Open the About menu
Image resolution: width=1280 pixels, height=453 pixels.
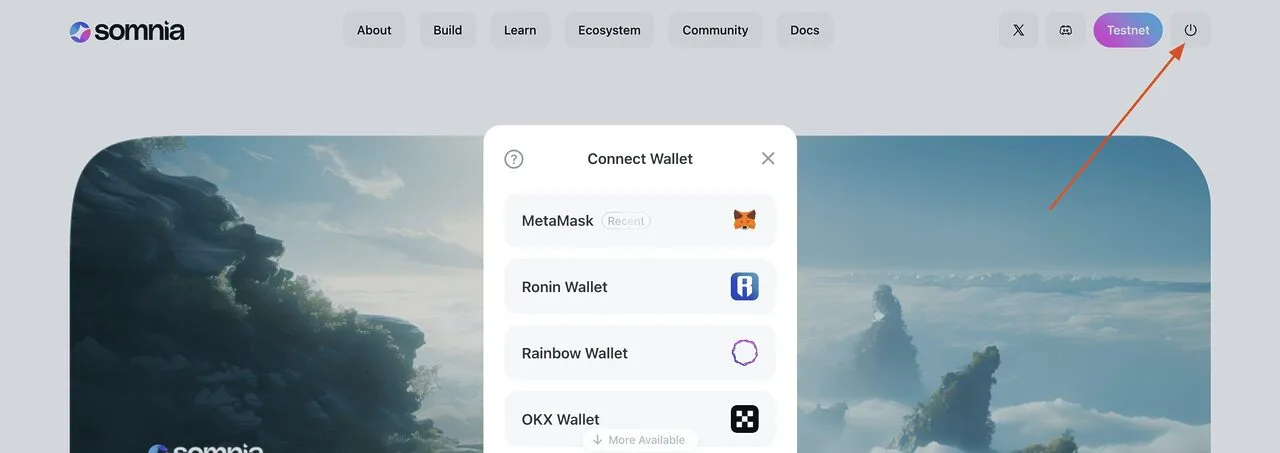click(x=374, y=30)
